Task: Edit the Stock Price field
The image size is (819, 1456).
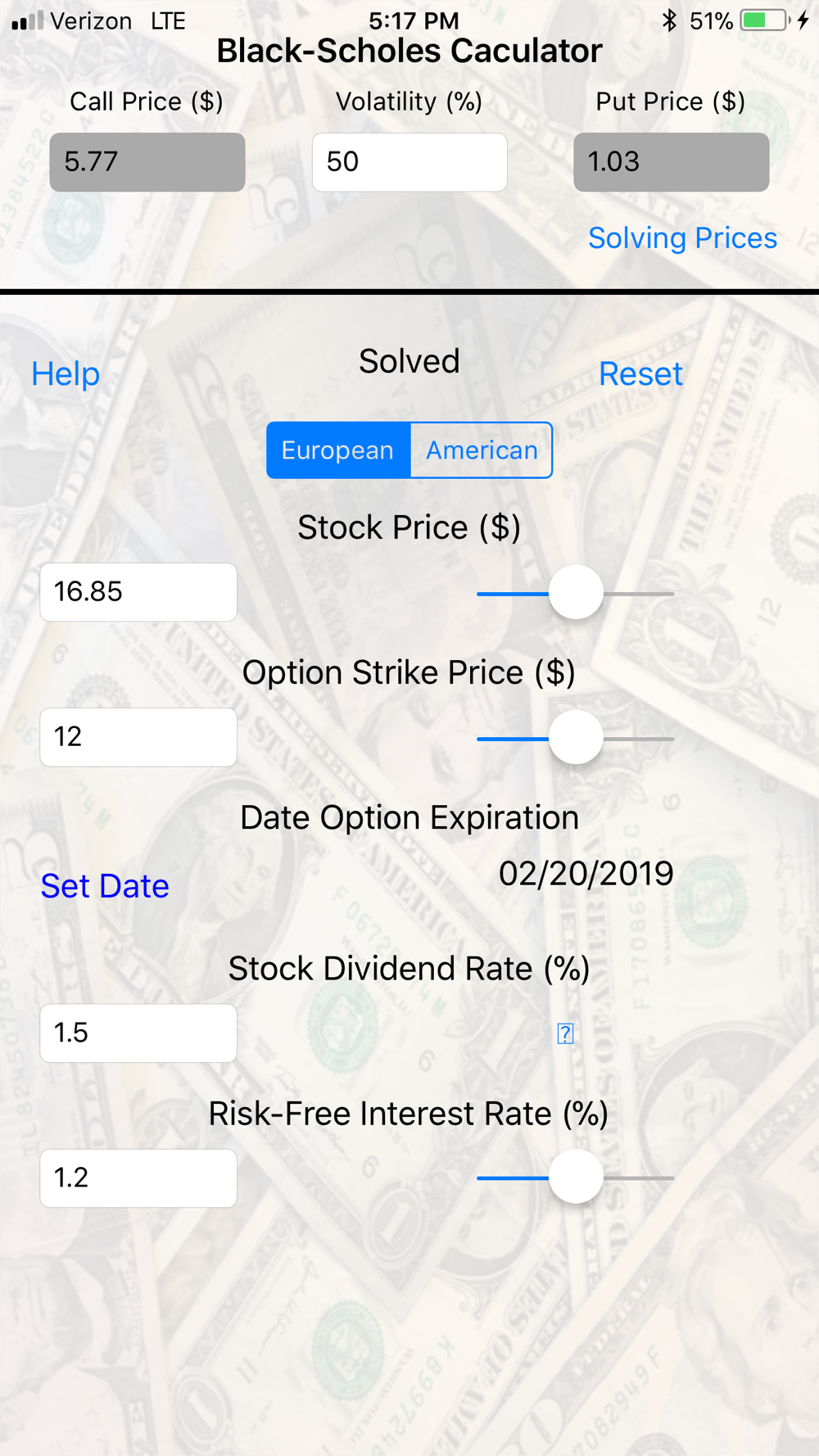Action: coord(138,592)
